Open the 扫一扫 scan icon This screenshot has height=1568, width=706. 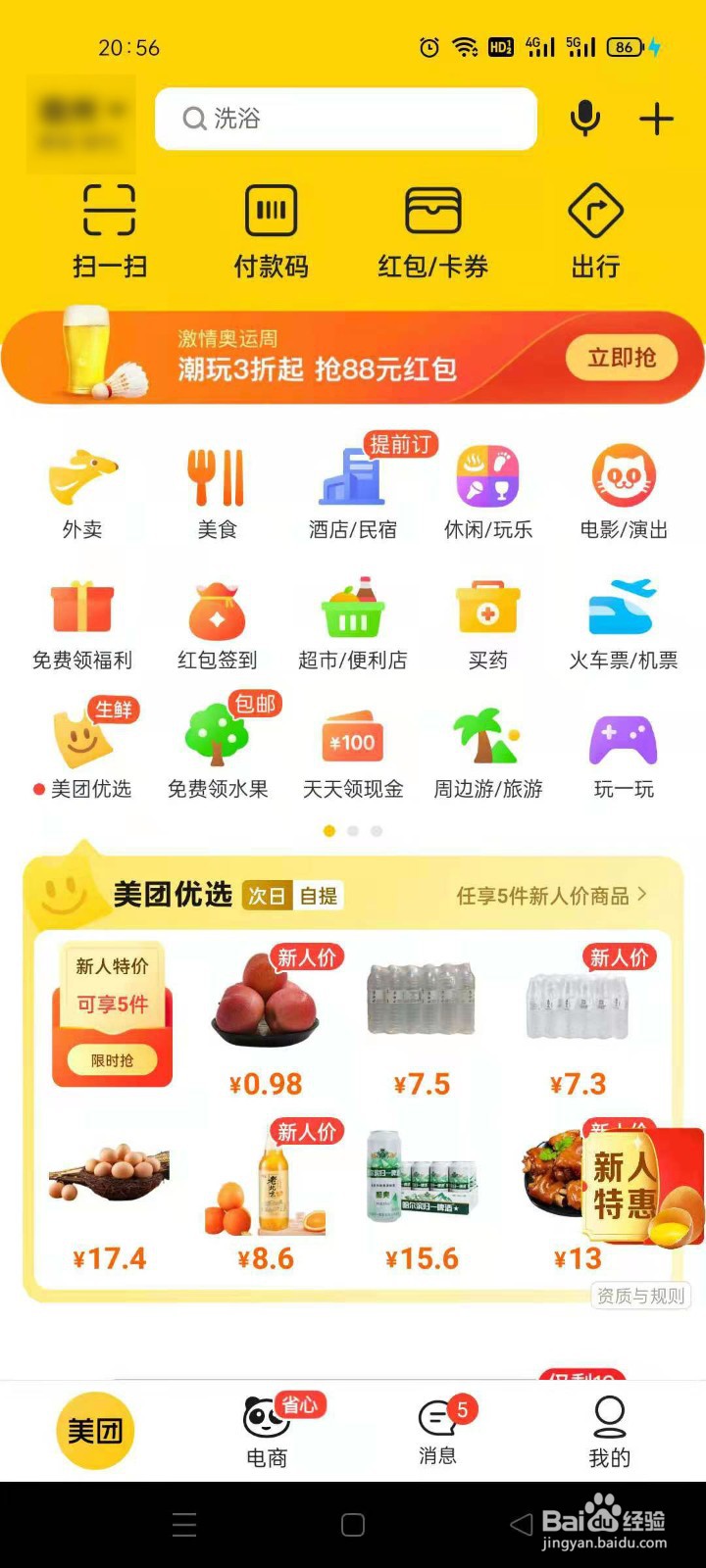coord(108,225)
